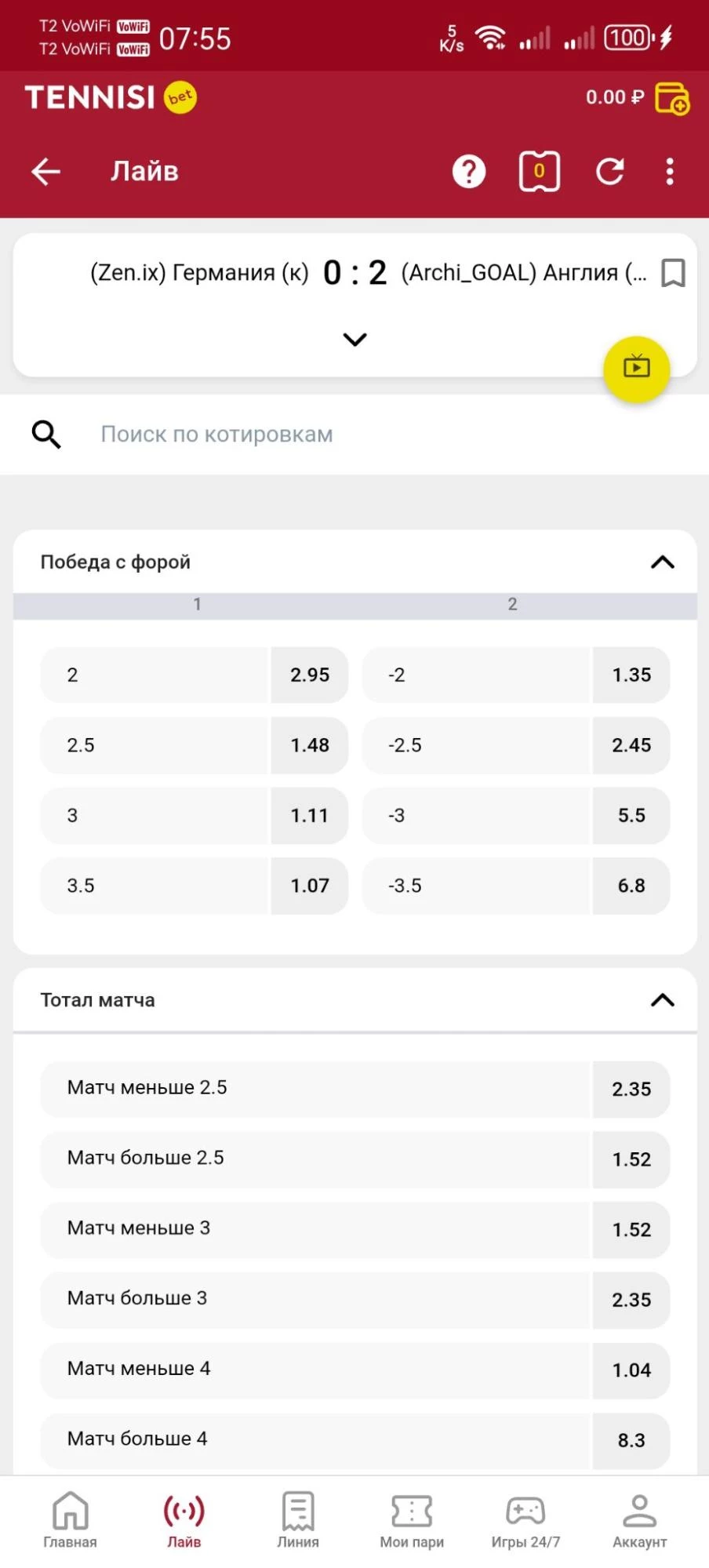The width and height of the screenshot is (709, 1568).
Task: Switch to the Линия tab
Action: click(x=298, y=1521)
